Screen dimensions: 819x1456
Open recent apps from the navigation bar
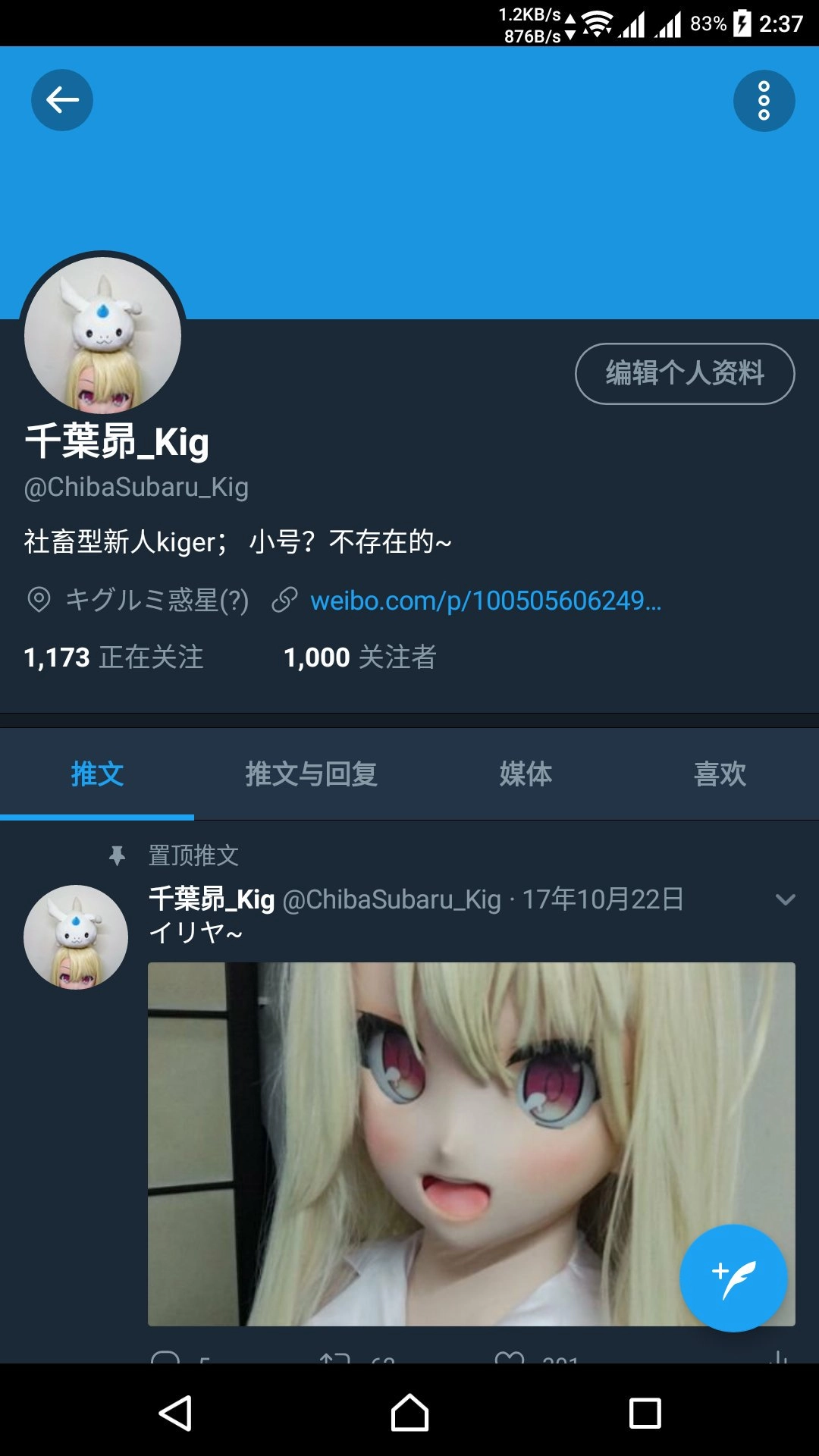645,1414
